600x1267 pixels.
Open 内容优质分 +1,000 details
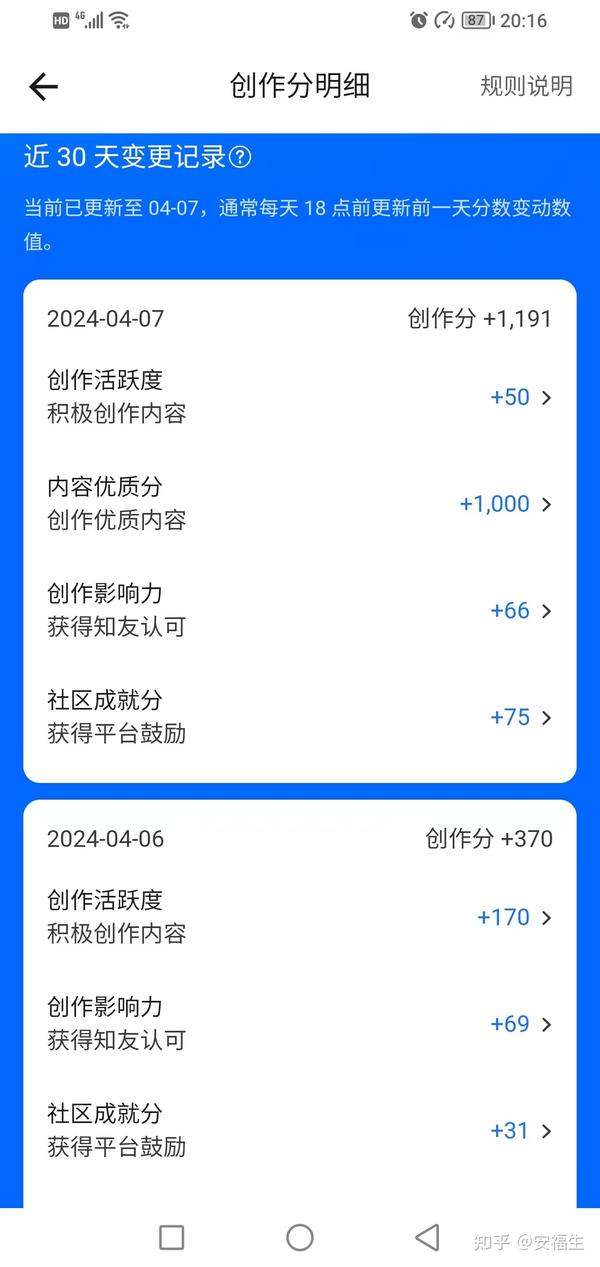click(300, 504)
